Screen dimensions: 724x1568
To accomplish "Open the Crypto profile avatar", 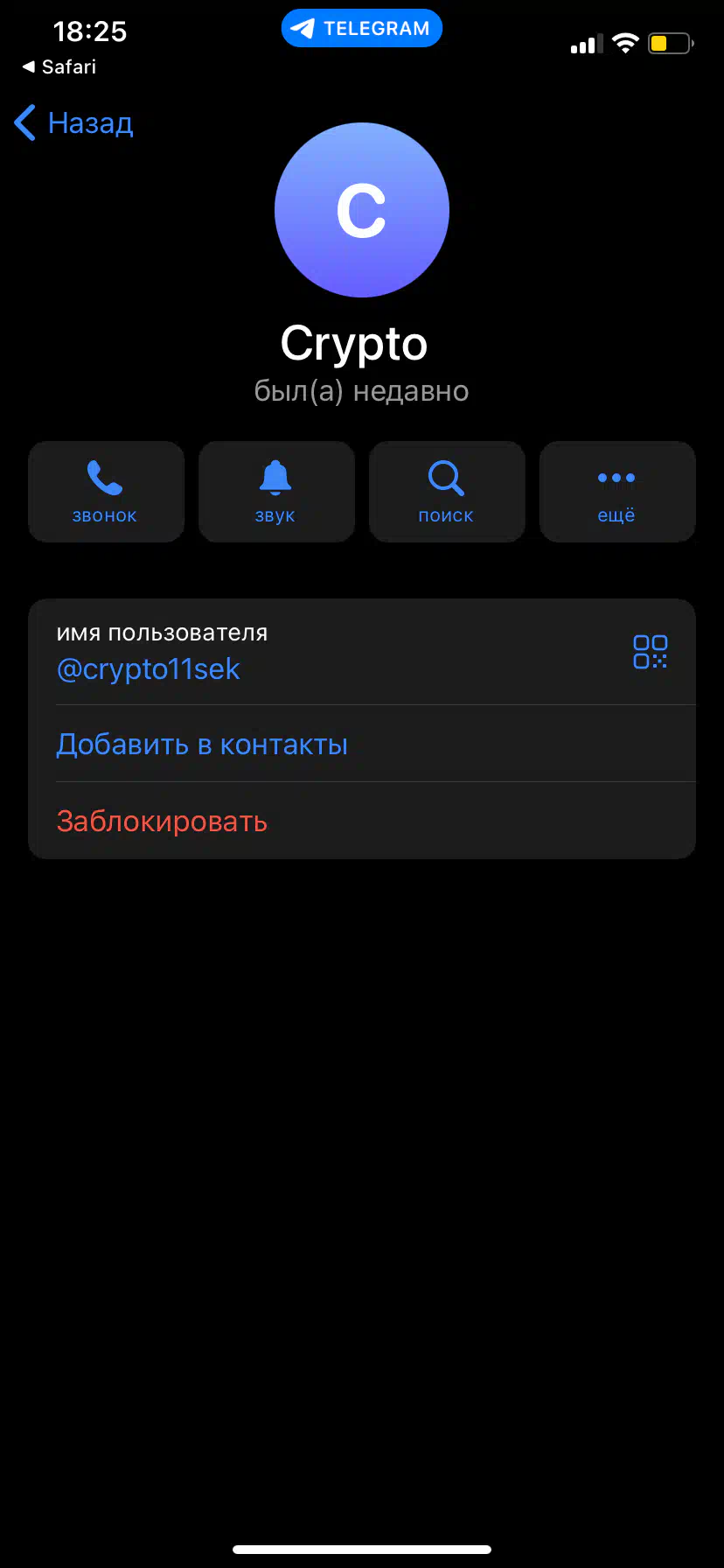I will click(x=362, y=210).
